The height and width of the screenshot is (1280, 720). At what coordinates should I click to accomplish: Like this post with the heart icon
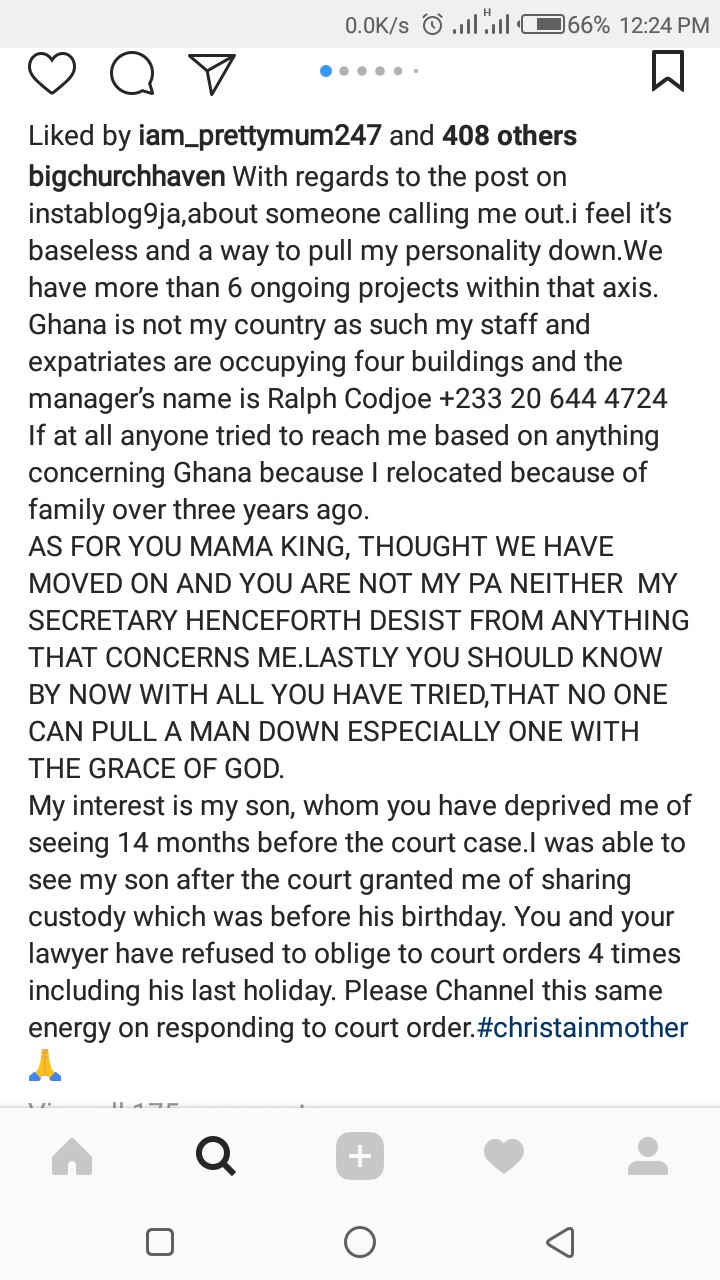tap(52, 73)
